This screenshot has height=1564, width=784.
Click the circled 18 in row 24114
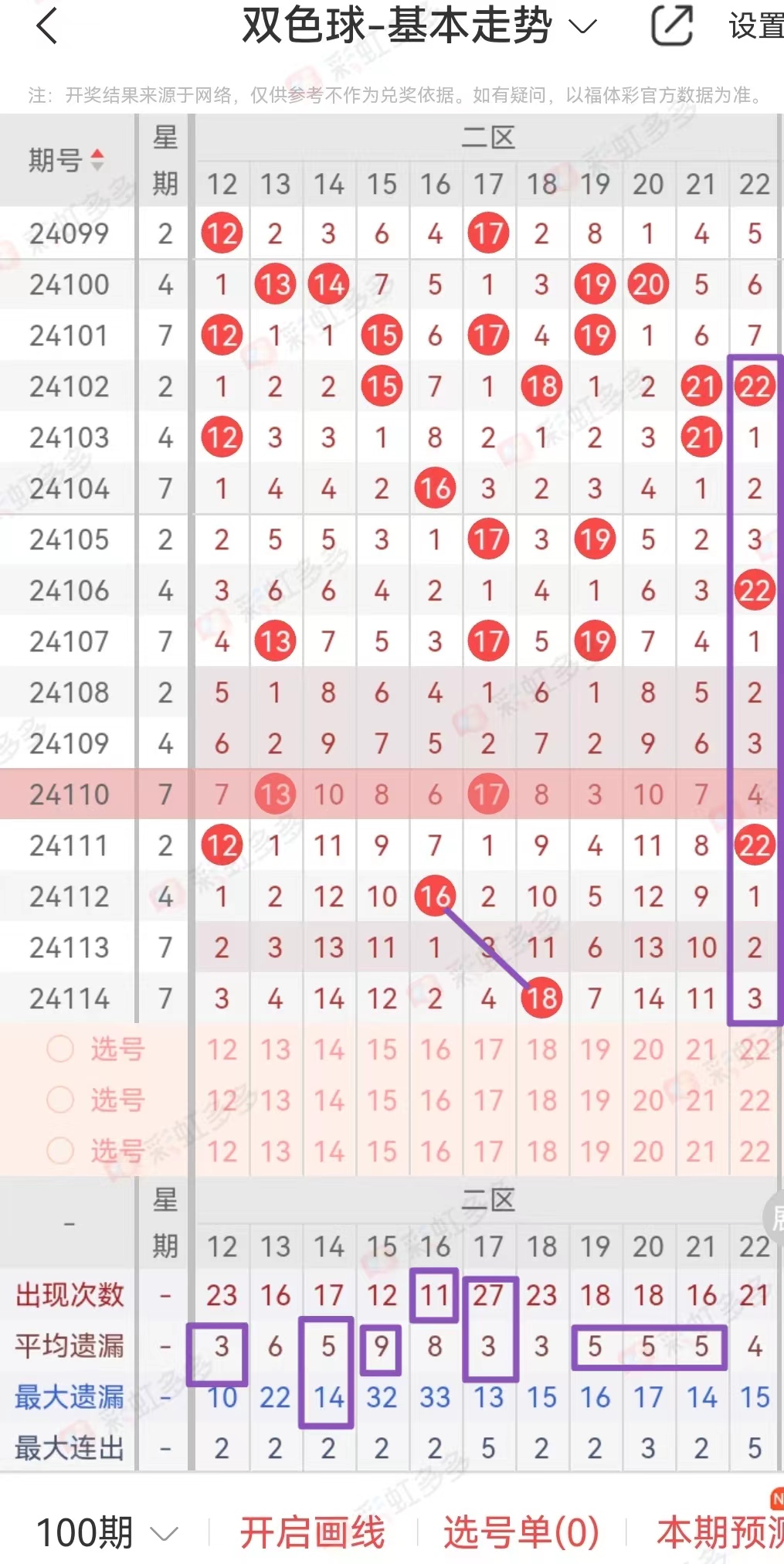point(541,998)
